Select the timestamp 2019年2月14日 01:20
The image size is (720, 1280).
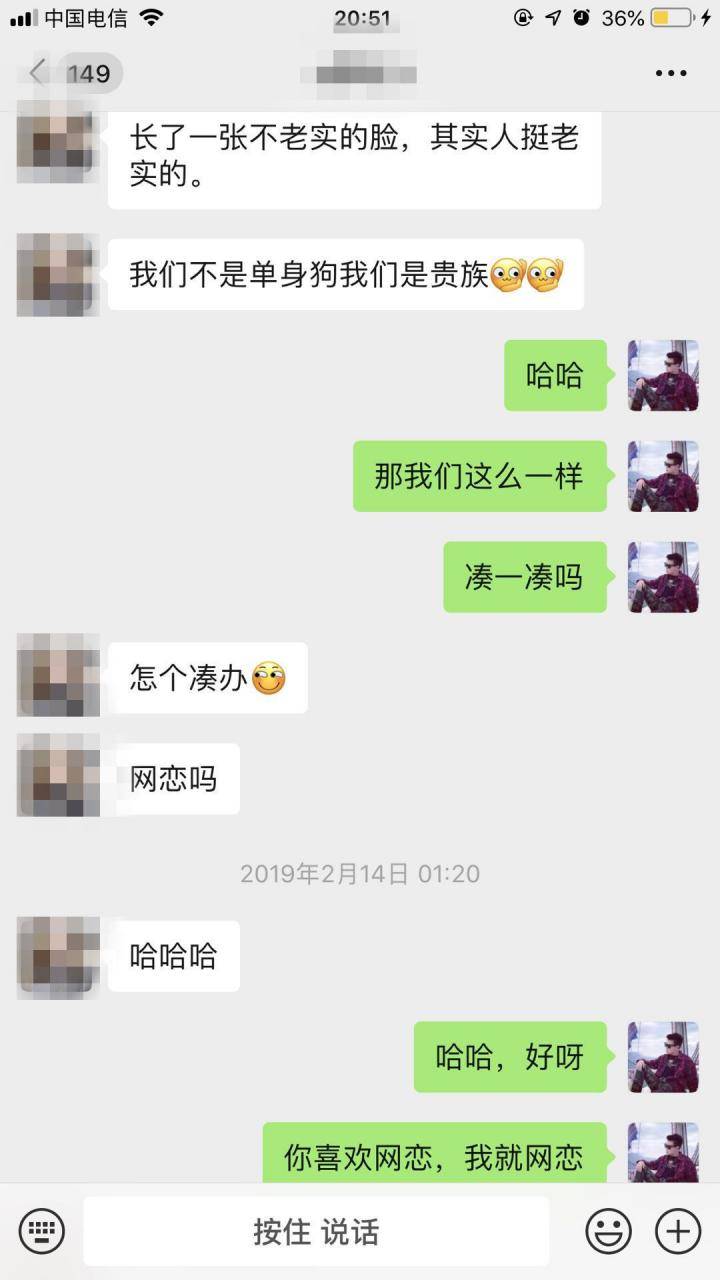[x=360, y=873]
